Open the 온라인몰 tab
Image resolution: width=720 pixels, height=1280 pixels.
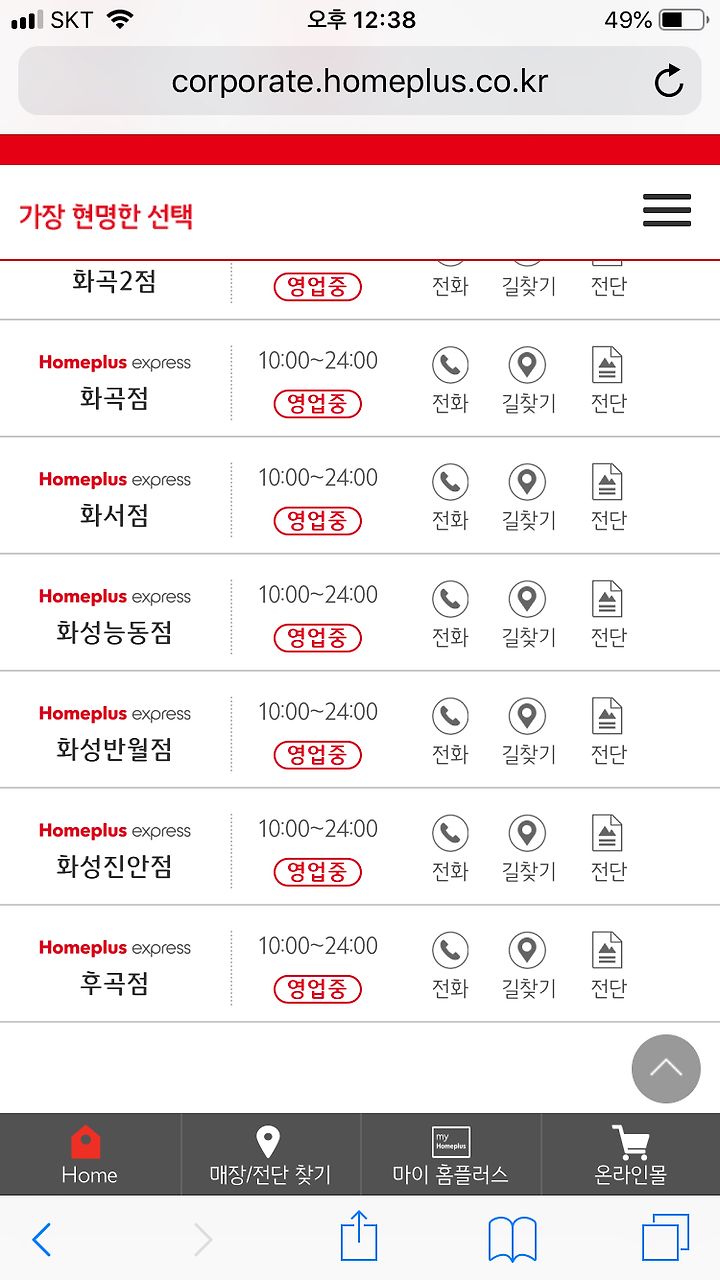[630, 1155]
